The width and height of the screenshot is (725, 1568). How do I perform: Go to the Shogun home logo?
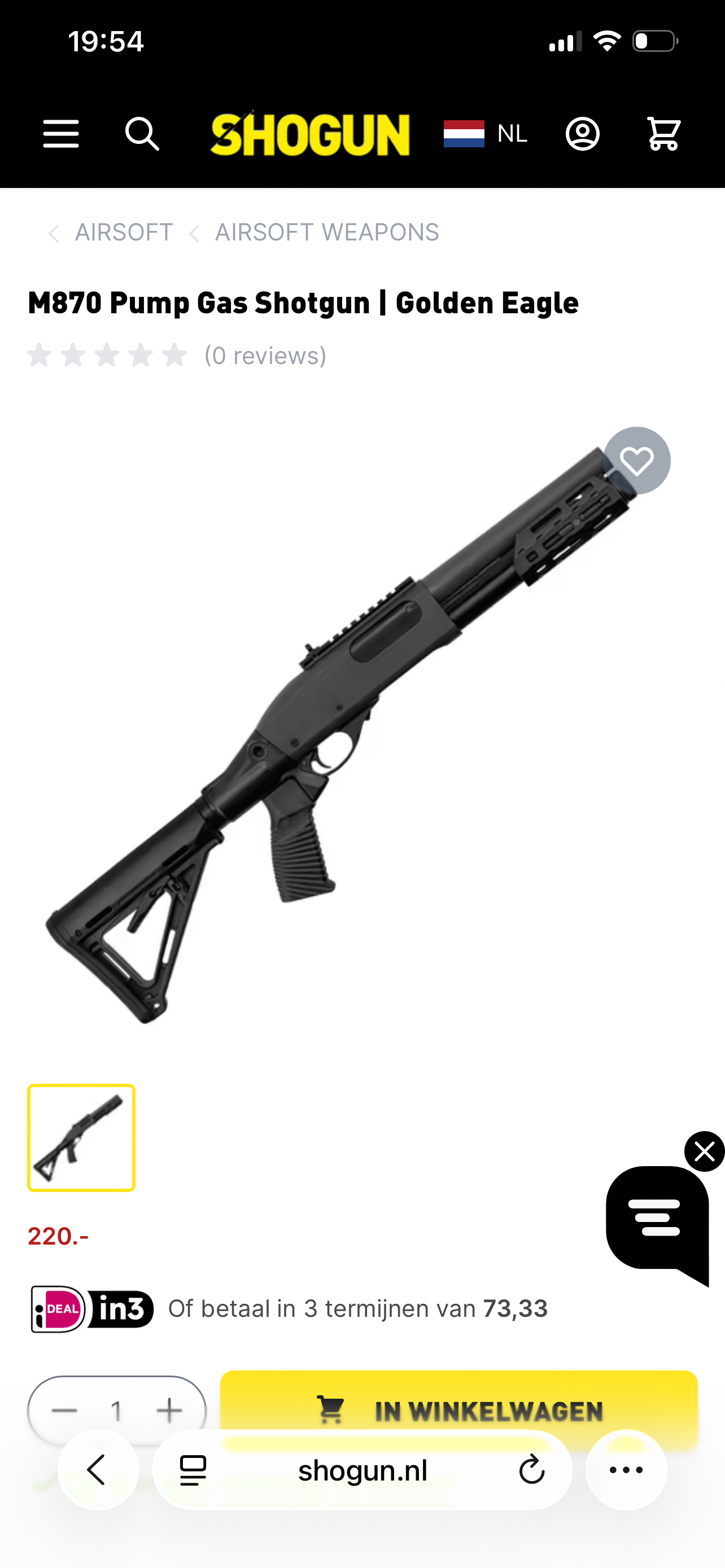point(311,134)
